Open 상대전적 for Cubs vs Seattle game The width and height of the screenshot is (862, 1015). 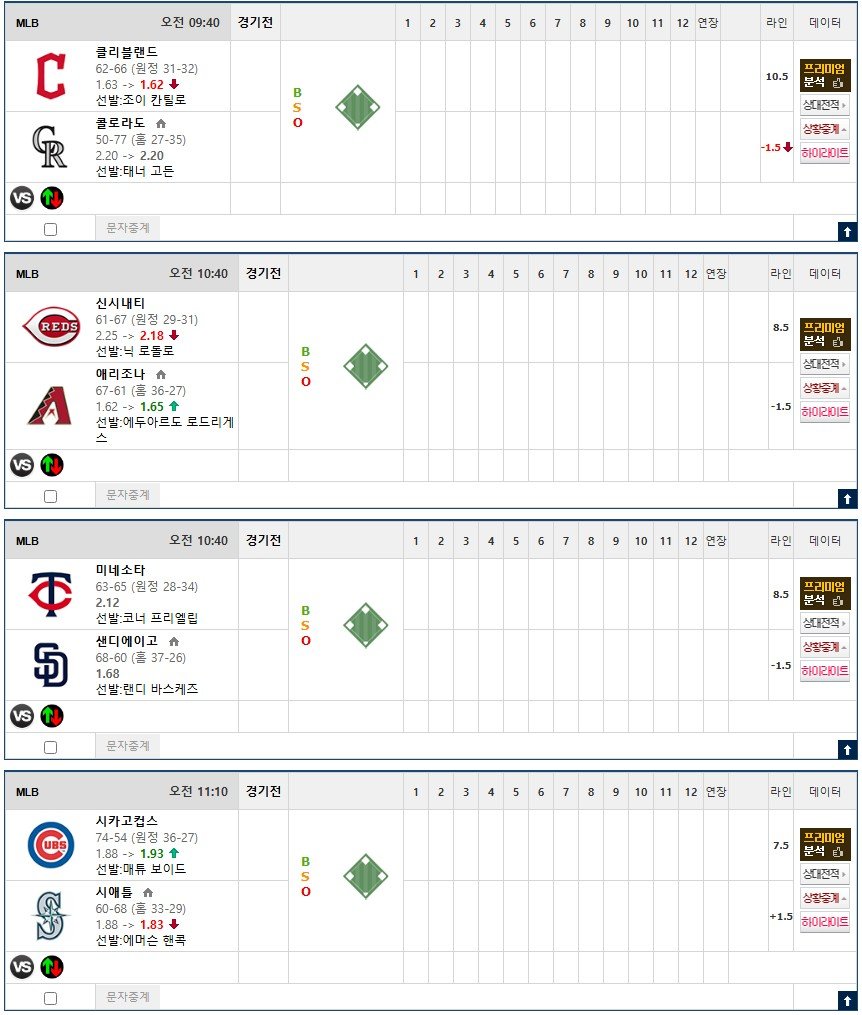point(824,874)
